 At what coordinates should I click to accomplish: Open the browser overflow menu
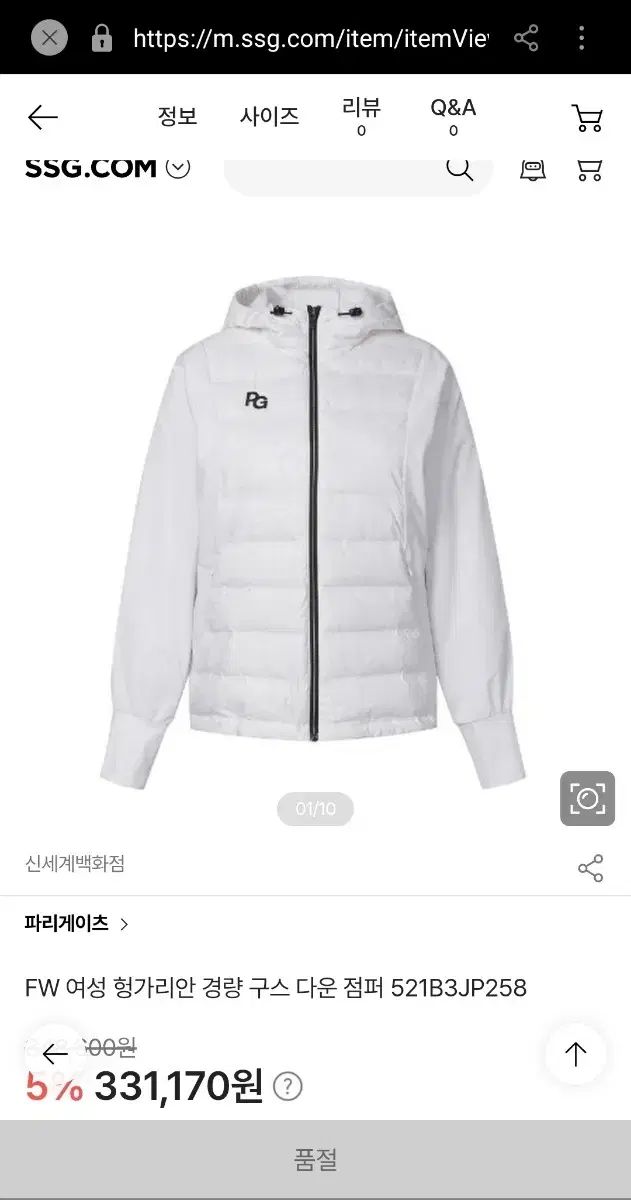coord(581,39)
